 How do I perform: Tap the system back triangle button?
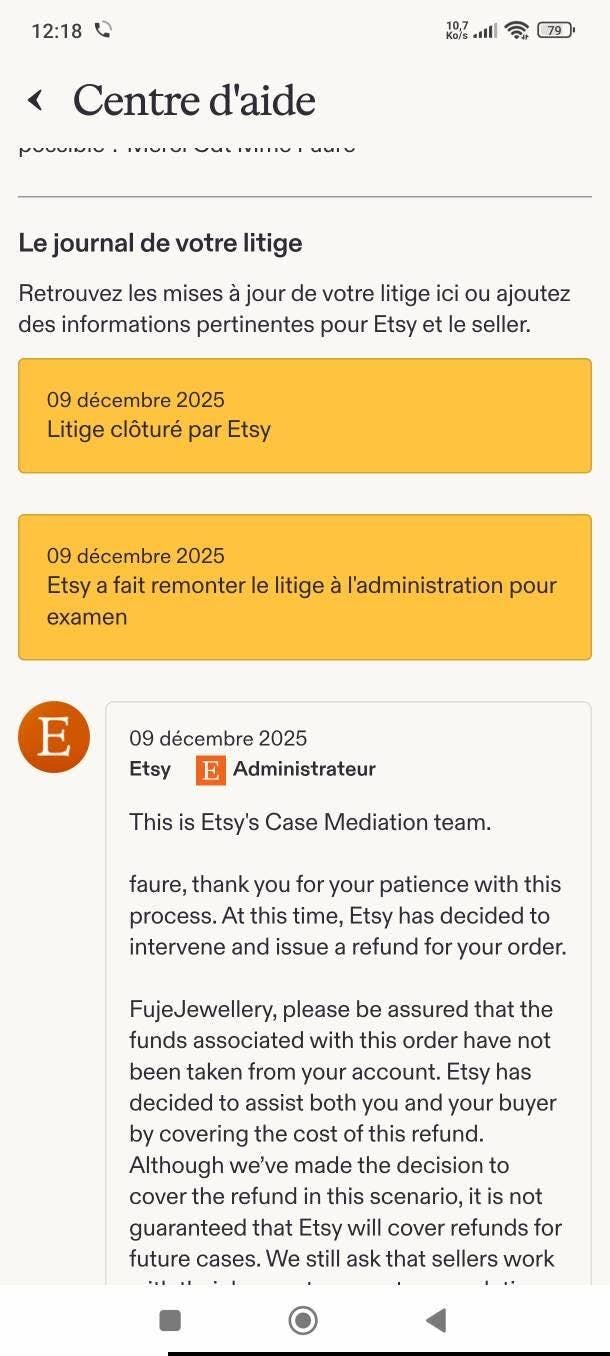(x=435, y=1320)
